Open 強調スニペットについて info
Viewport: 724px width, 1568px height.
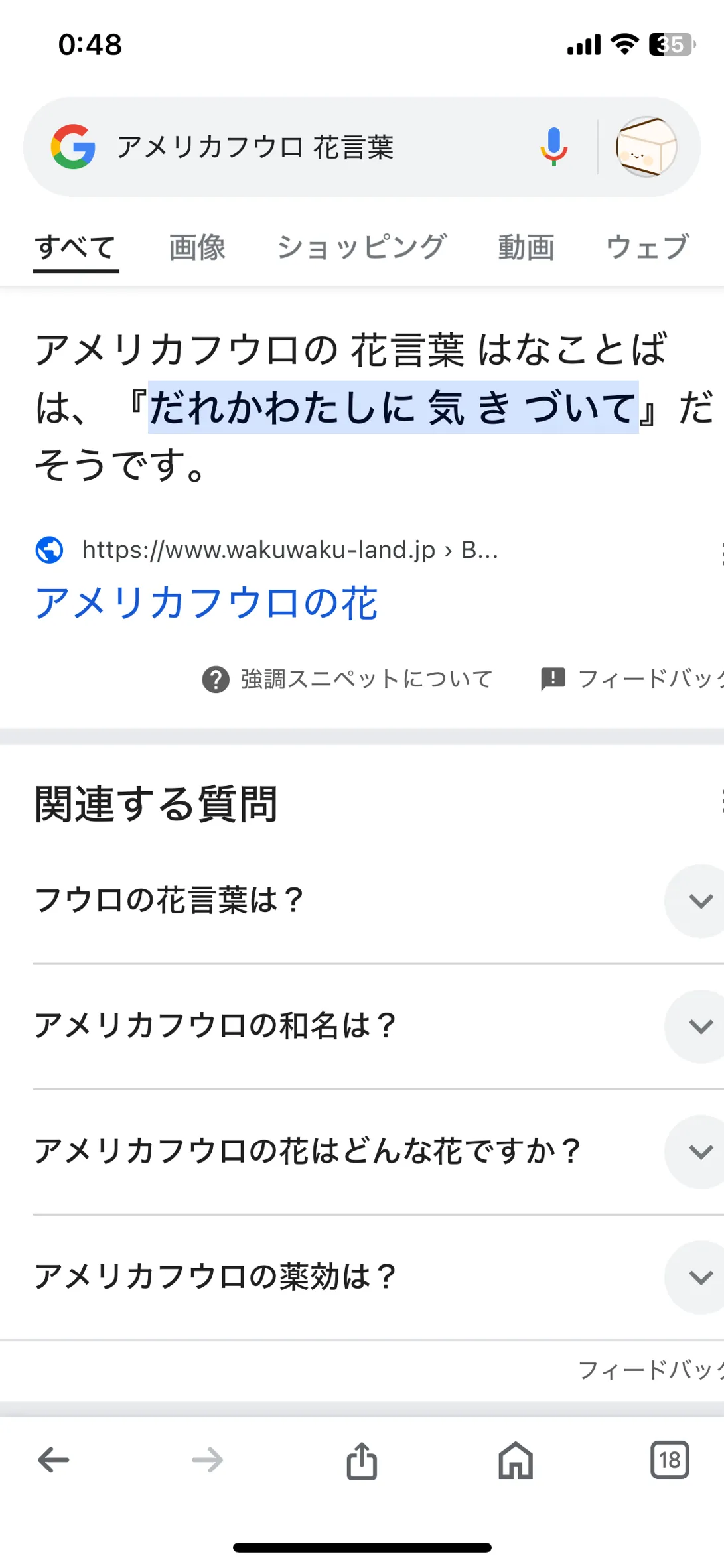[347, 679]
